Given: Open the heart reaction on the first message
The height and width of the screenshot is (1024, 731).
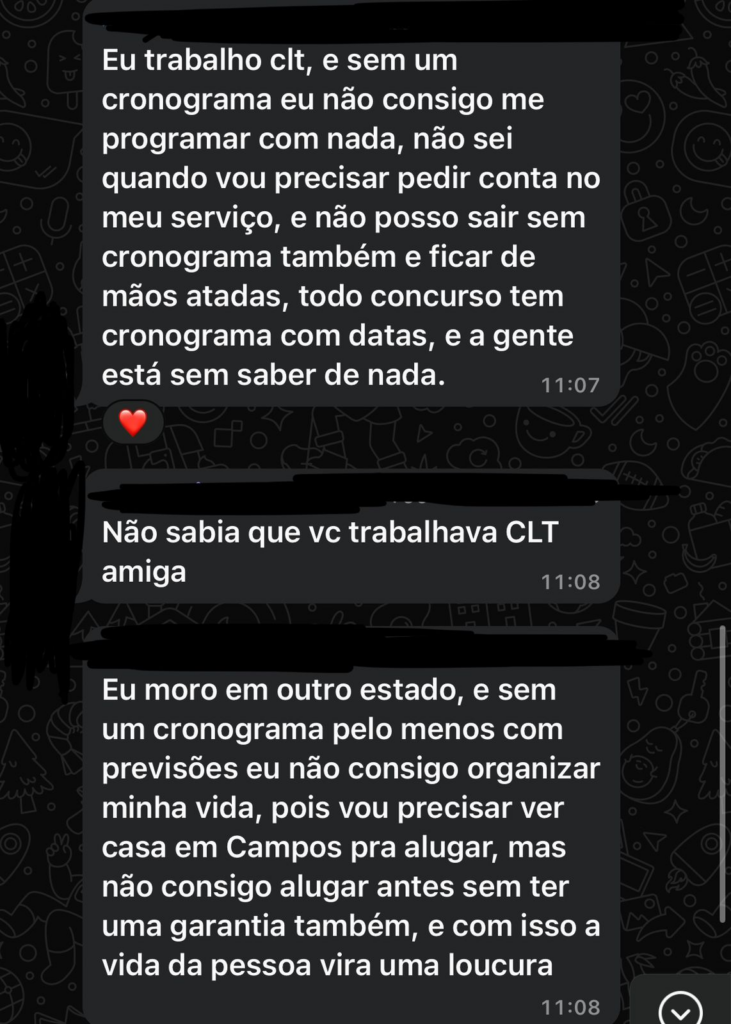Looking at the screenshot, I should click(x=132, y=424).
